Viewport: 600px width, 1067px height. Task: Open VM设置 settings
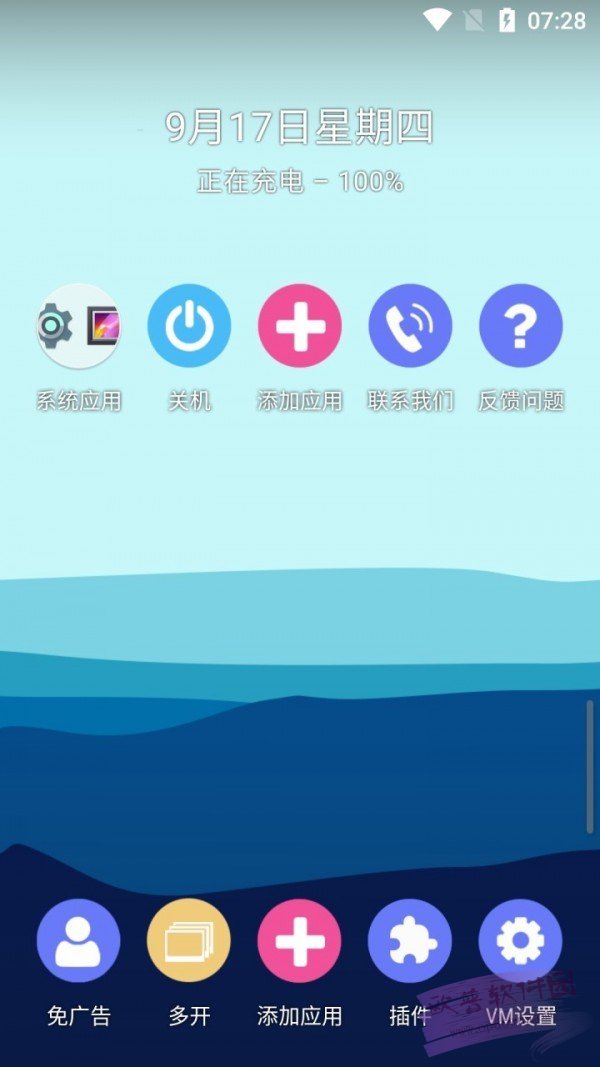click(521, 941)
